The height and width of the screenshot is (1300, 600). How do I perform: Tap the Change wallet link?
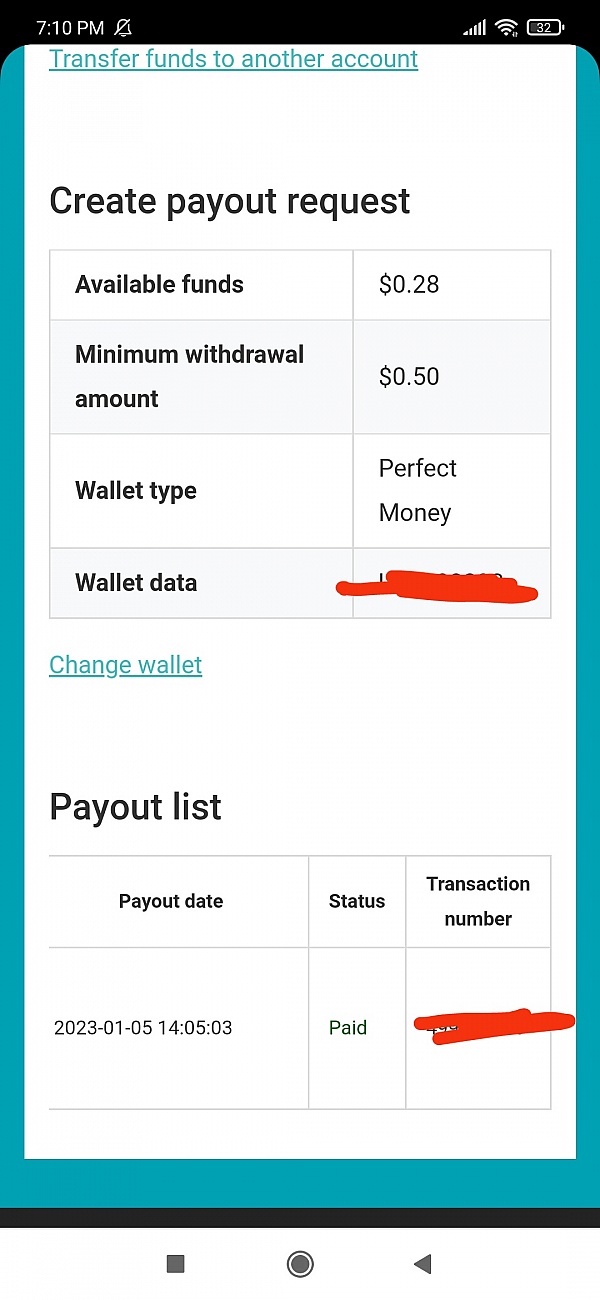click(125, 665)
